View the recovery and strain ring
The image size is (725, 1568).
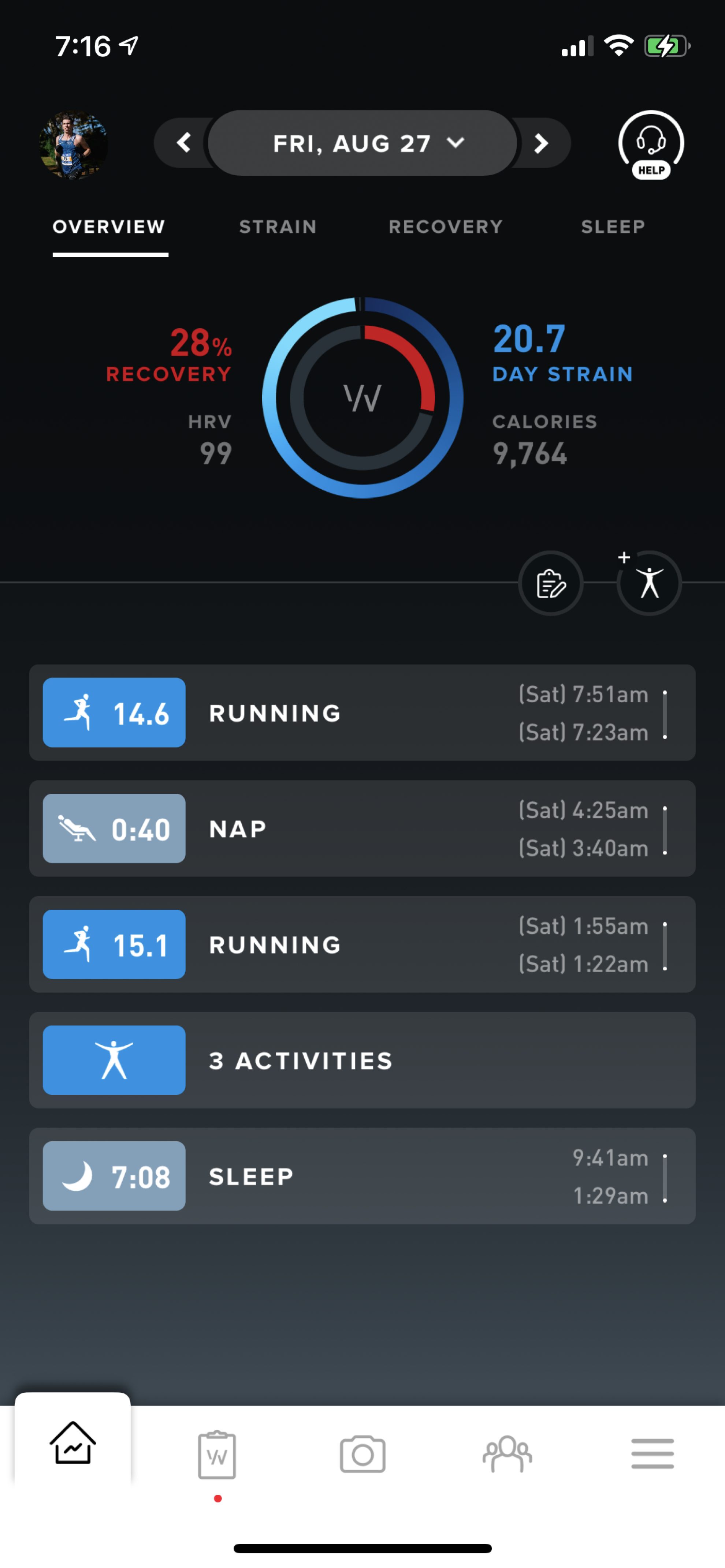pos(362,397)
